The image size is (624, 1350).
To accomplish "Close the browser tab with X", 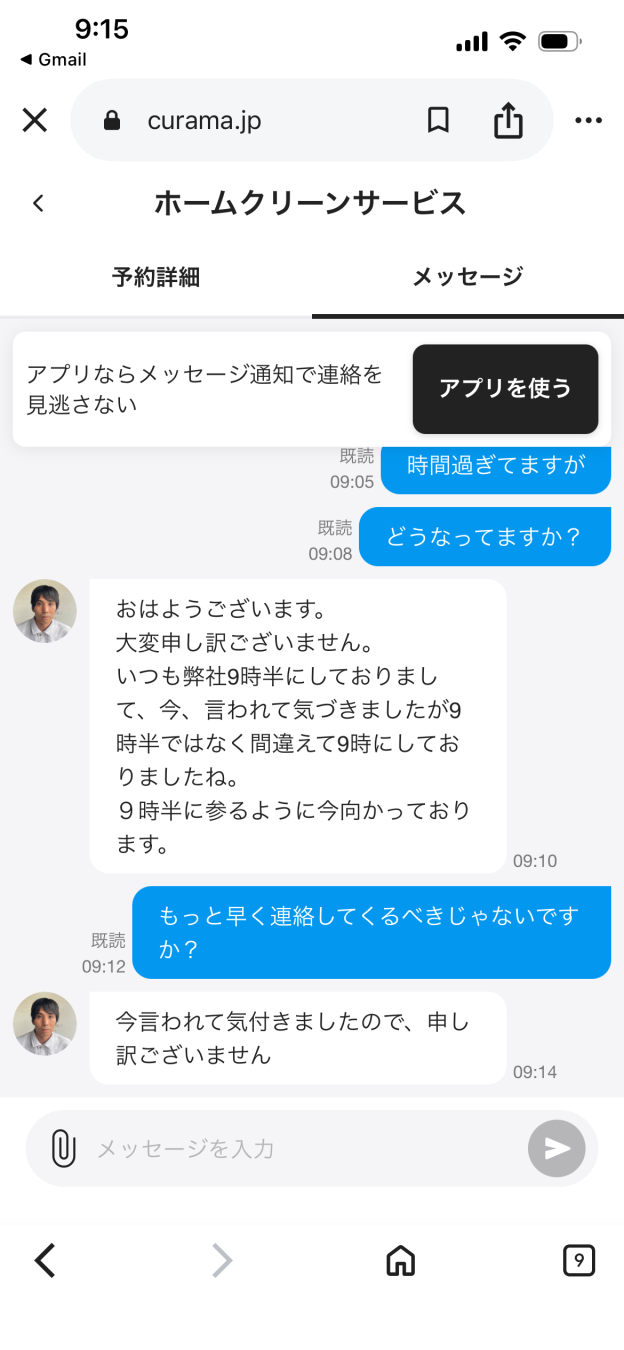I will [35, 121].
